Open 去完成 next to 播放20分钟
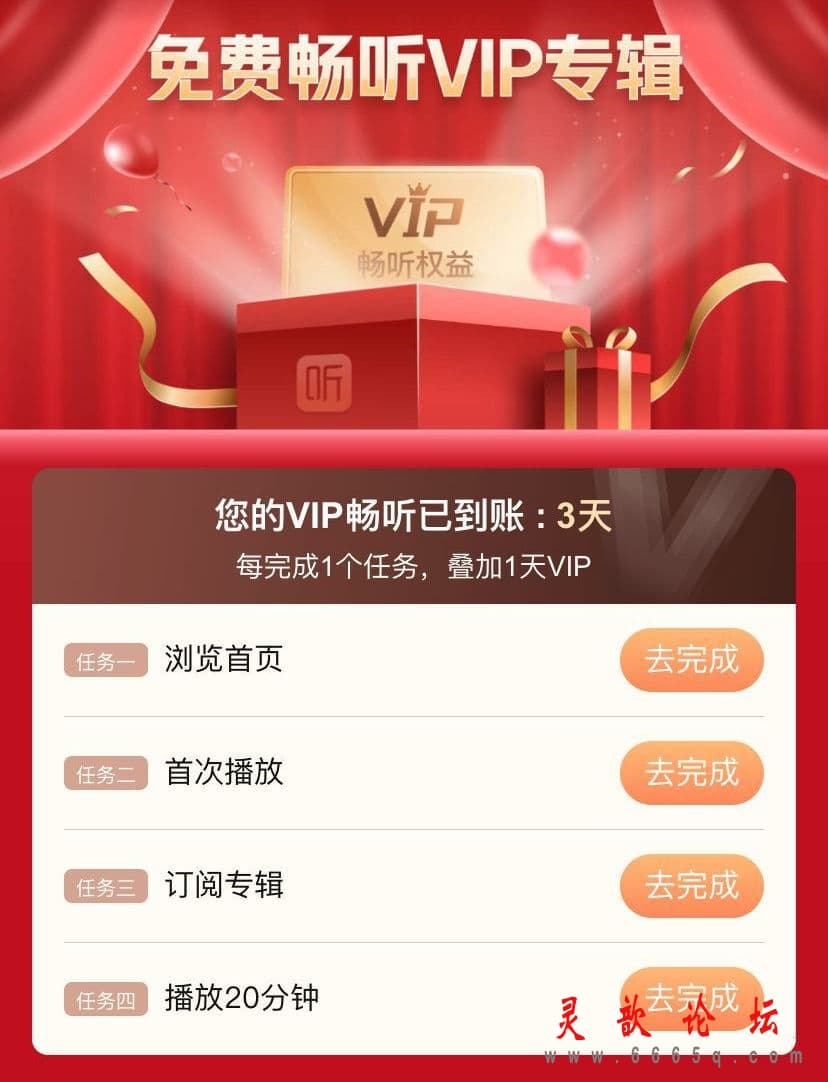This screenshot has height=1082, width=828. [691, 997]
